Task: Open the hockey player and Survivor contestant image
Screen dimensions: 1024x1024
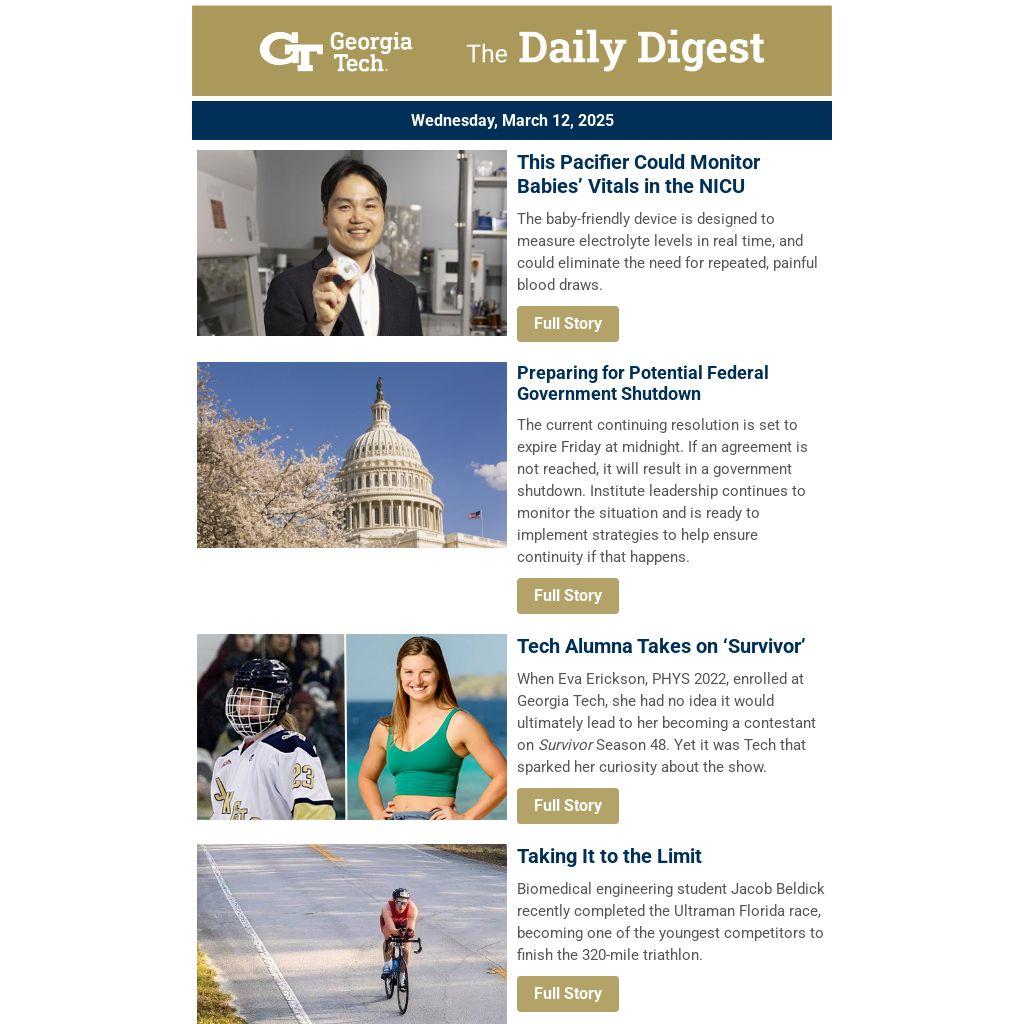Action: 352,727
